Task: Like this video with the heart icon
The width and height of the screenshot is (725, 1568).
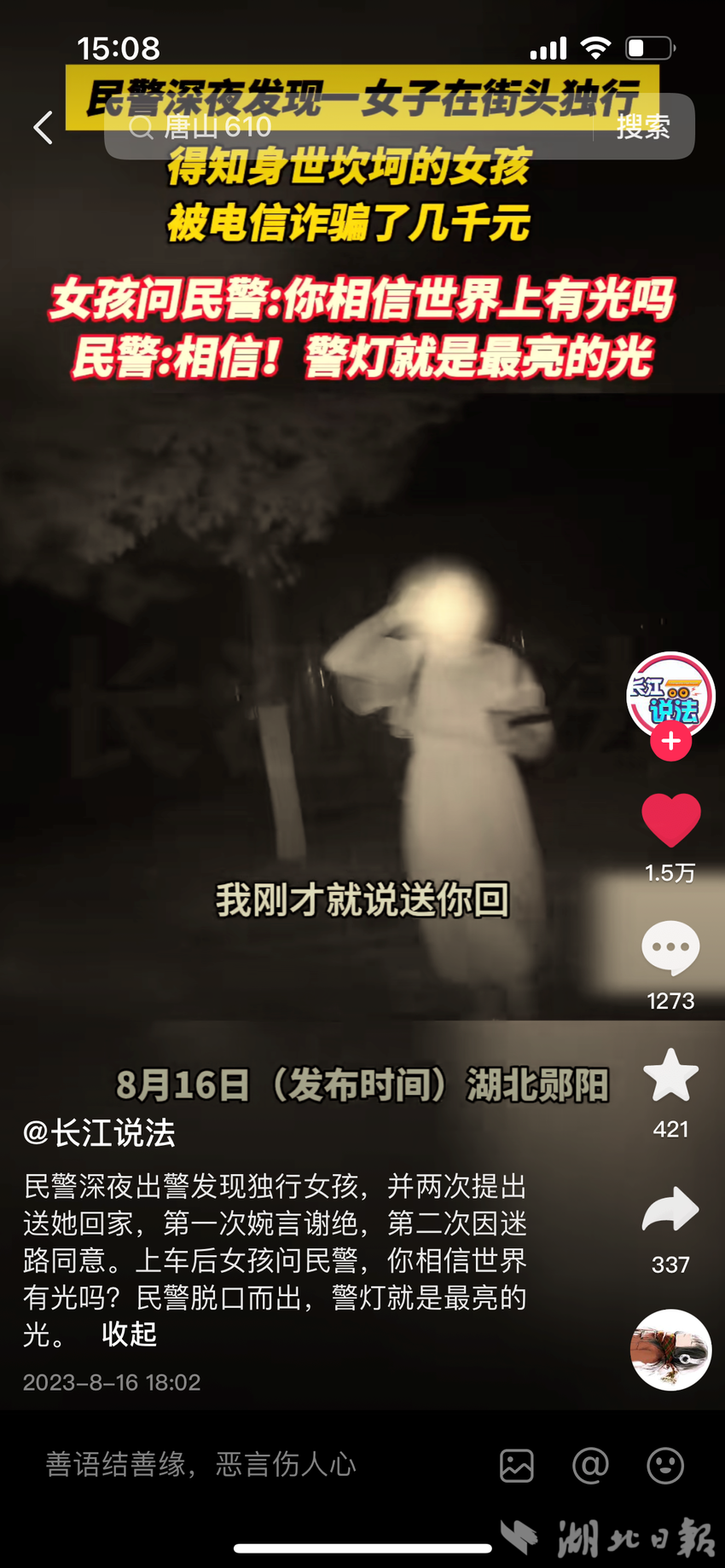Action: pos(670,819)
